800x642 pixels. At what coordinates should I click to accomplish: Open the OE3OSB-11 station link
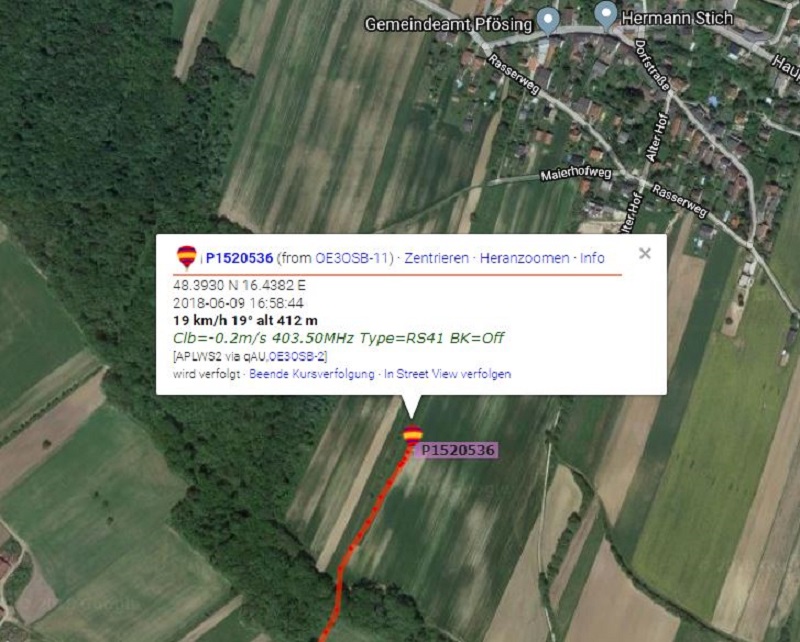pyautogui.click(x=353, y=258)
